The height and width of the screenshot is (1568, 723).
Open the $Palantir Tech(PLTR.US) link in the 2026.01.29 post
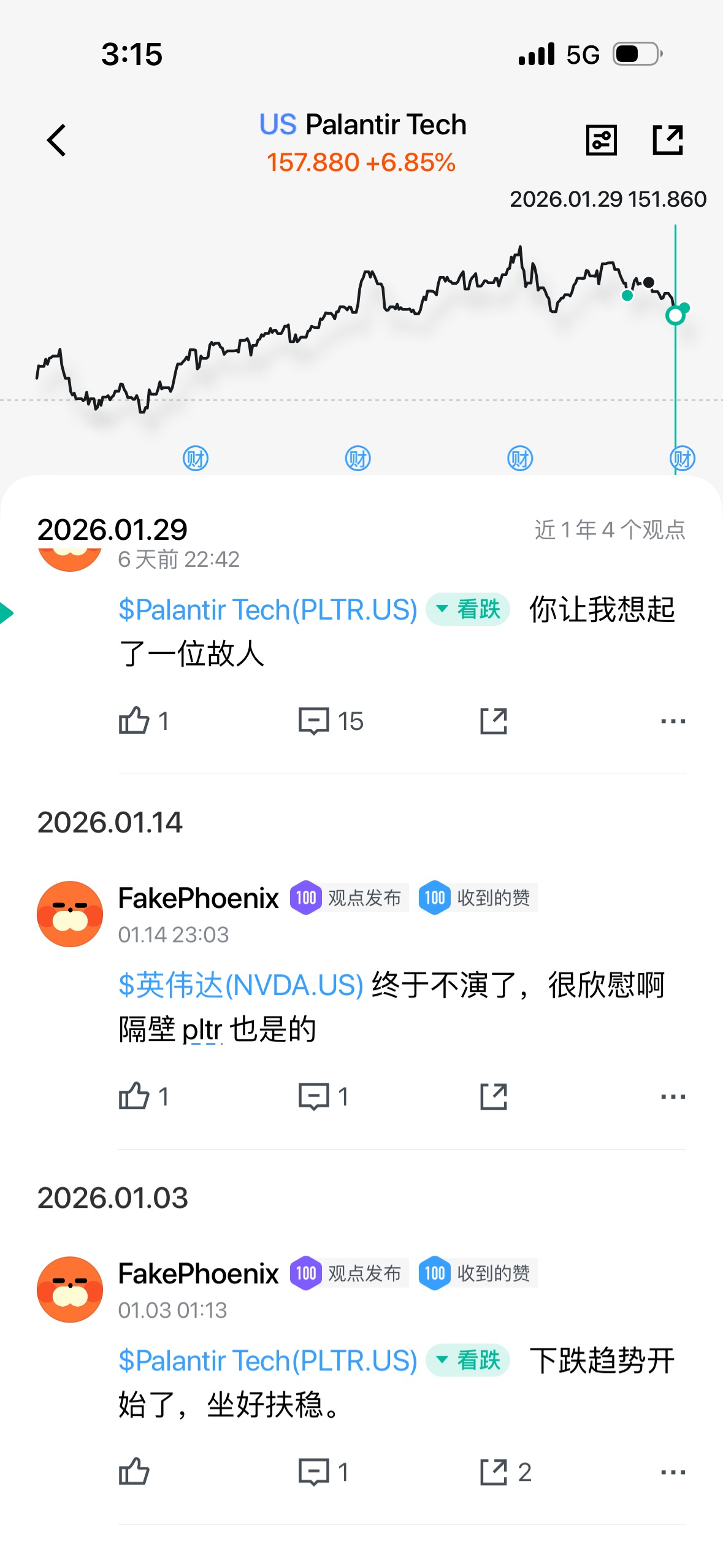click(x=267, y=610)
